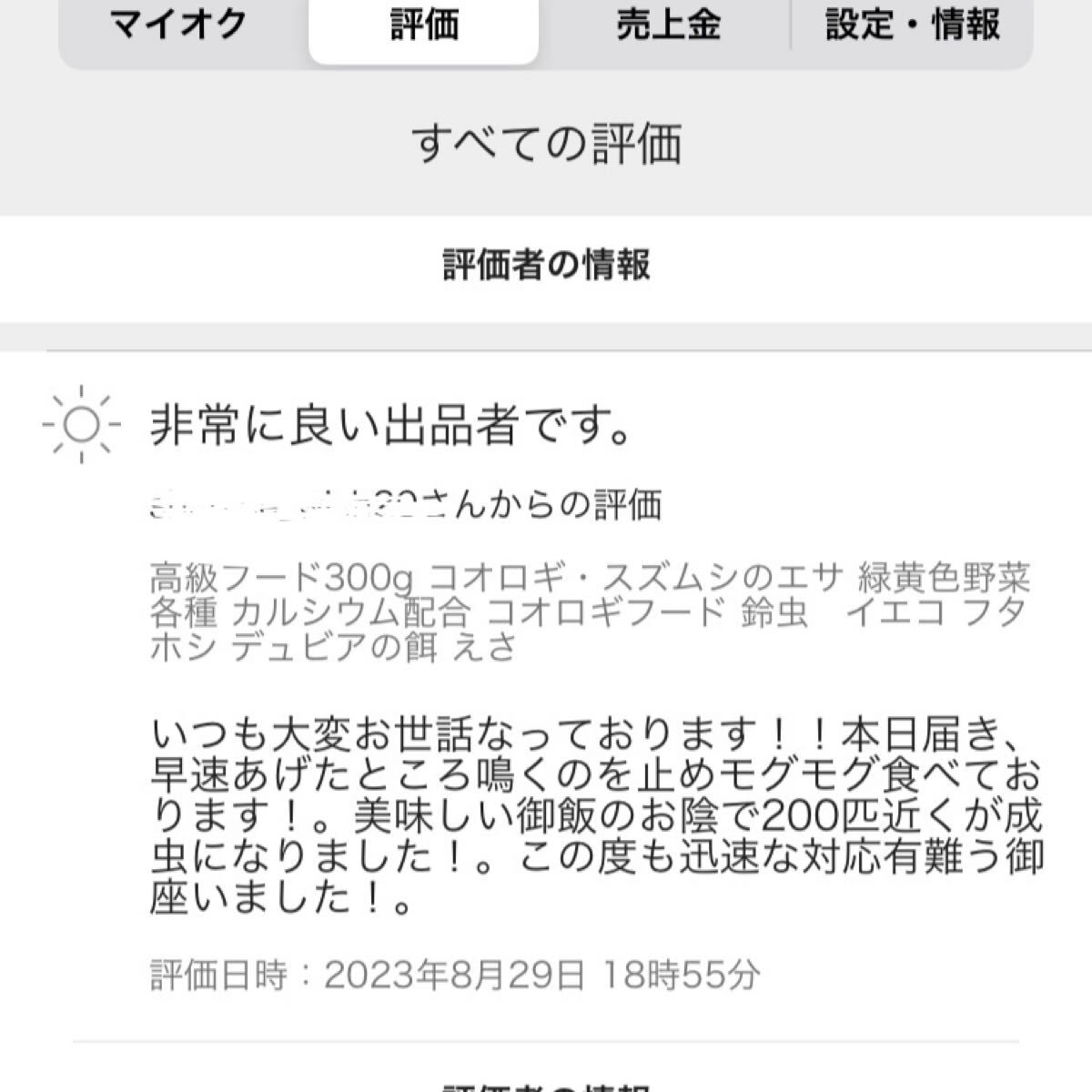Switch to the マイオク tab
This screenshot has height=1092, width=1092.
point(179,25)
